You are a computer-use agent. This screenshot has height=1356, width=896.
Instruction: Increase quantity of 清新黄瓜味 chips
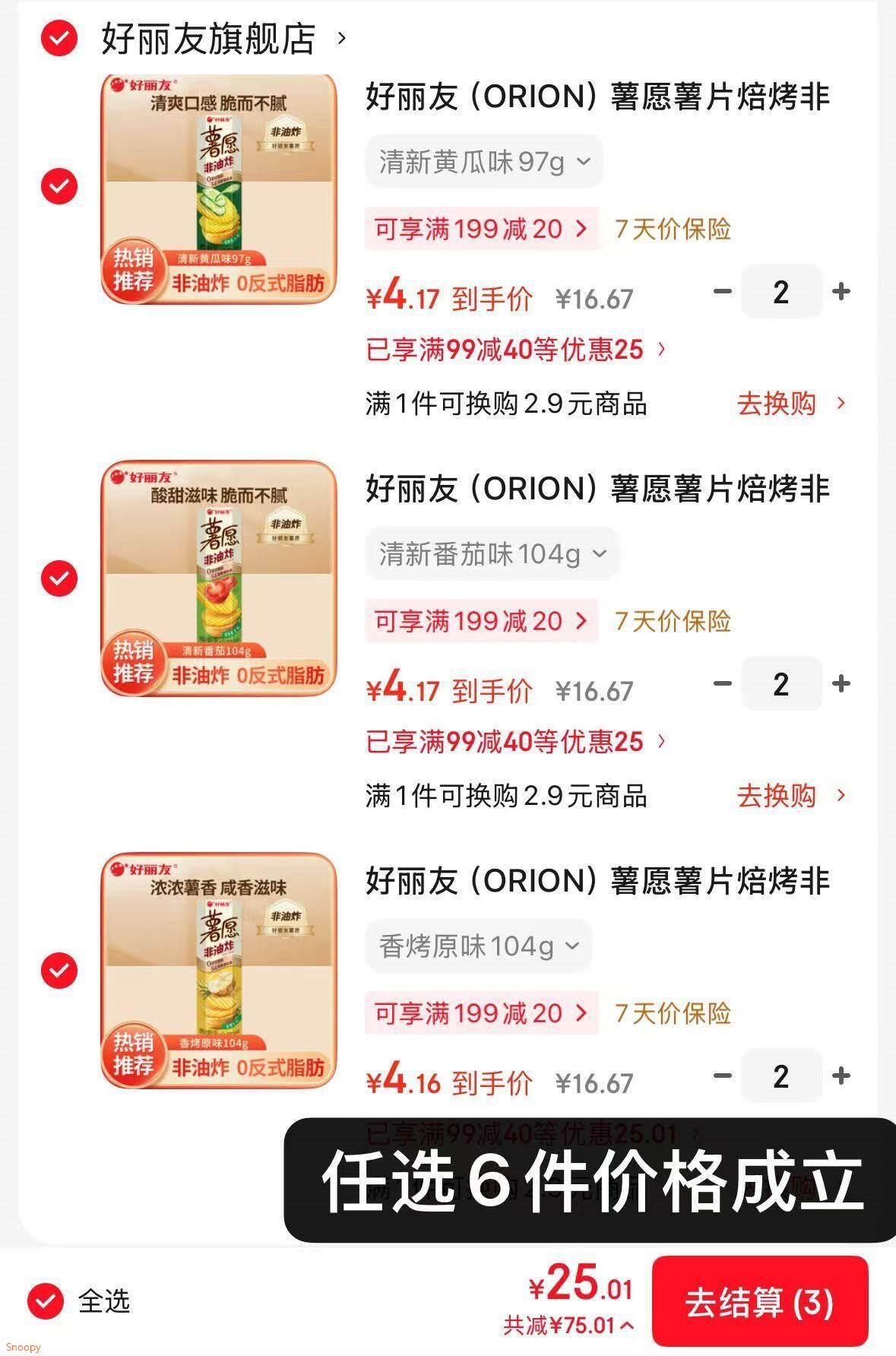(841, 291)
